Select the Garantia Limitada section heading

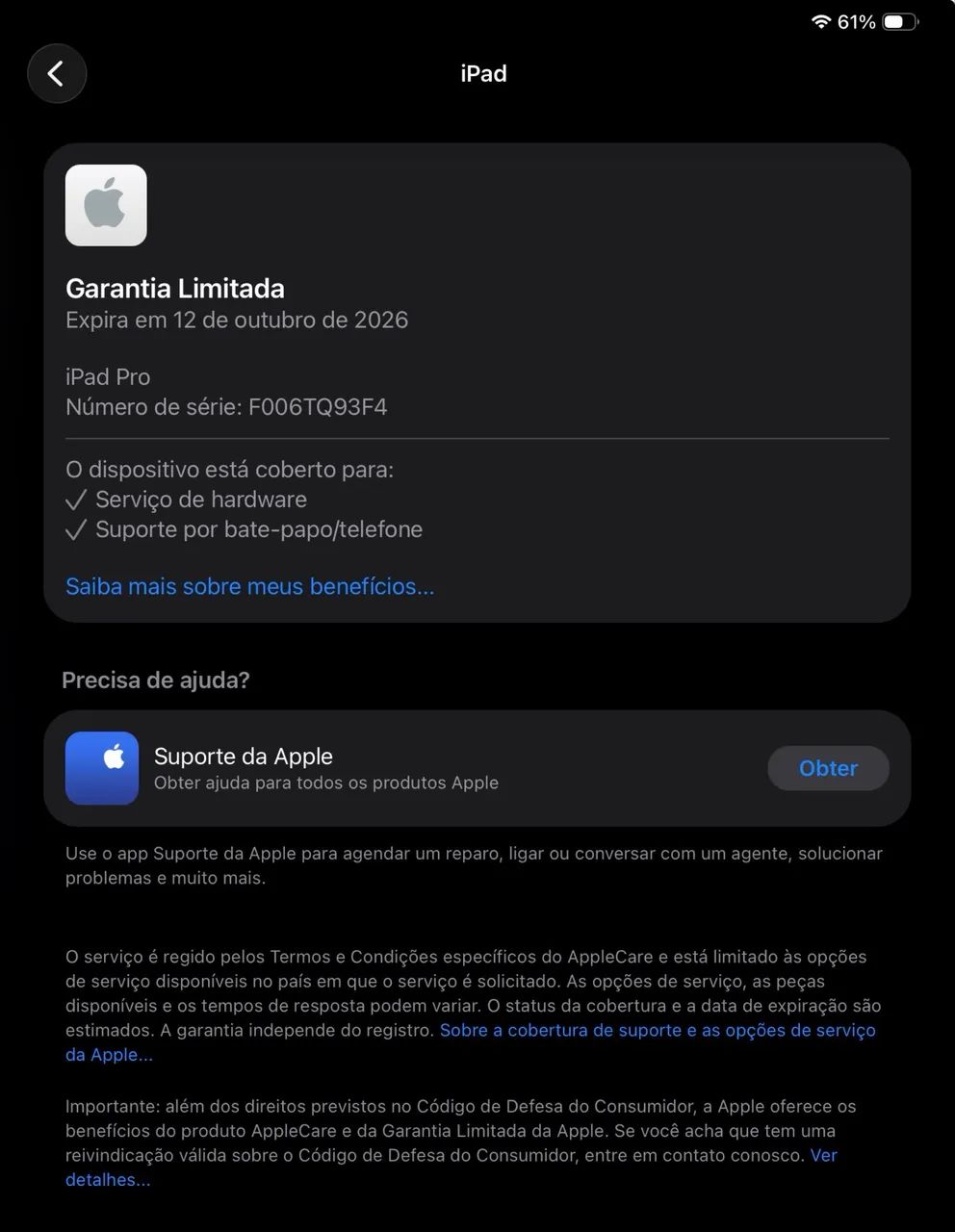[x=174, y=288]
